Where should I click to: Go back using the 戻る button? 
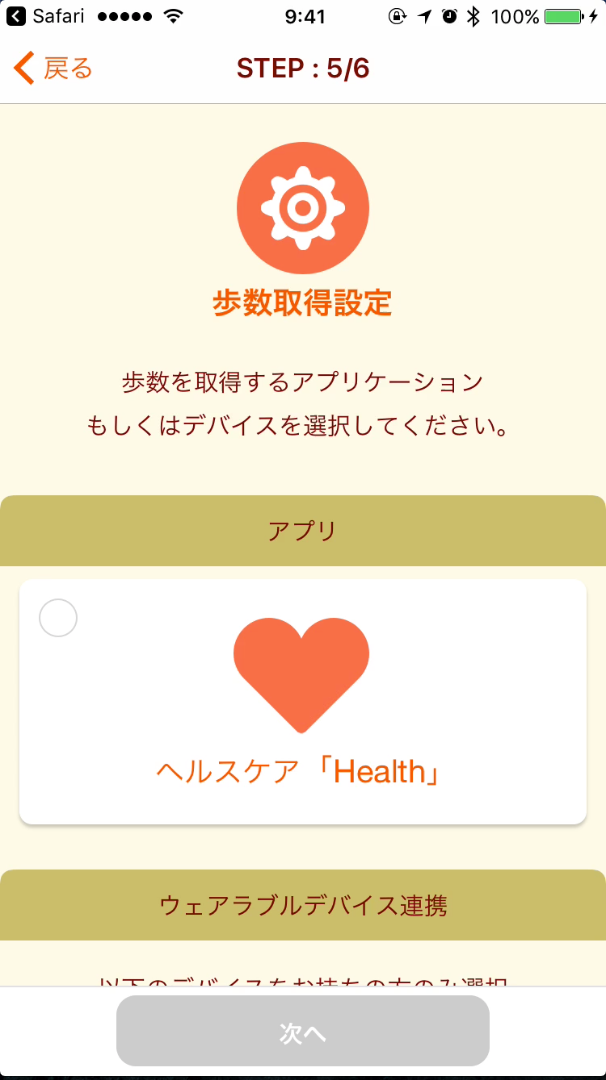tap(54, 68)
